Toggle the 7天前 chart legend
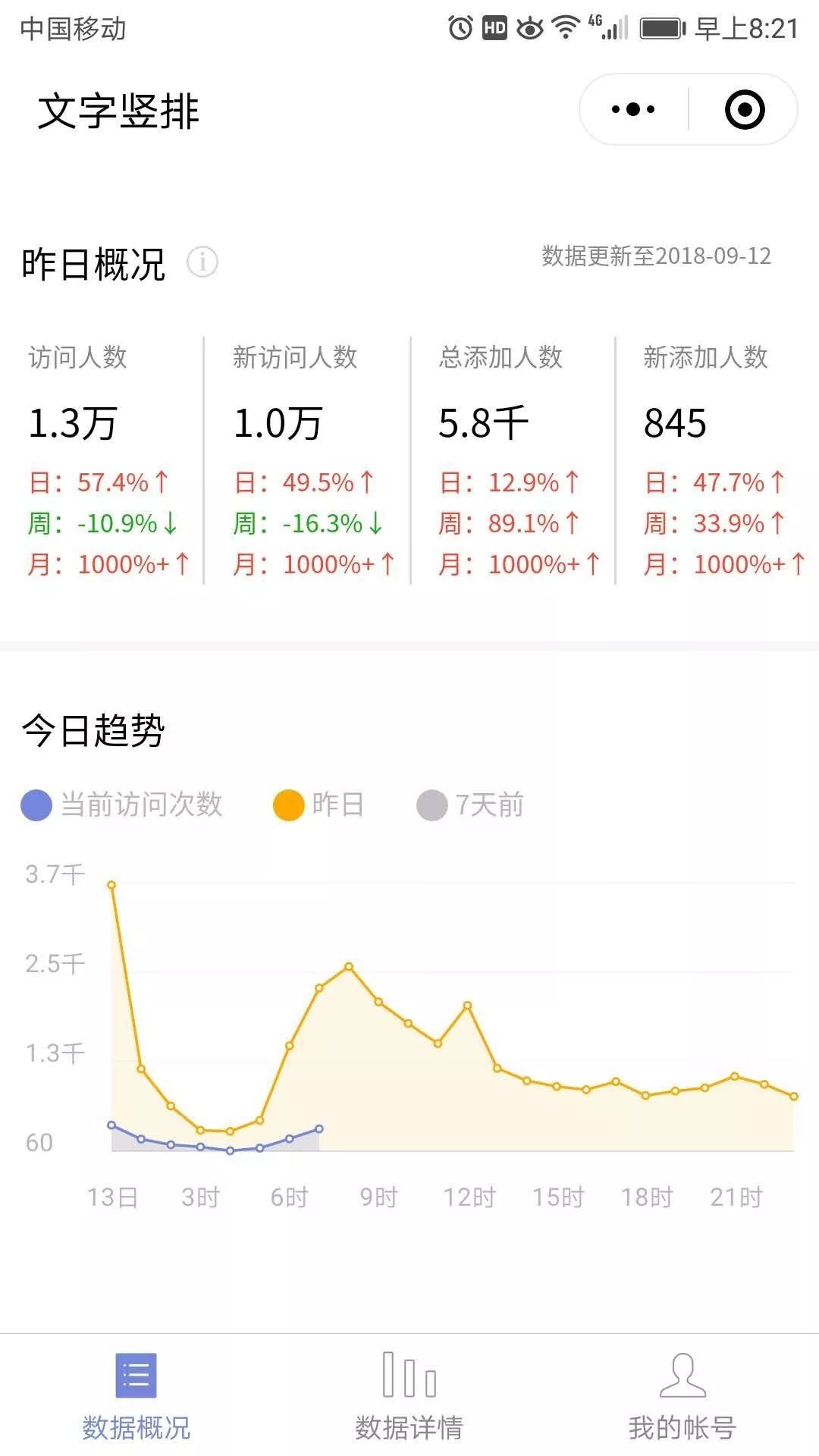The width and height of the screenshot is (819, 1456). [x=470, y=805]
